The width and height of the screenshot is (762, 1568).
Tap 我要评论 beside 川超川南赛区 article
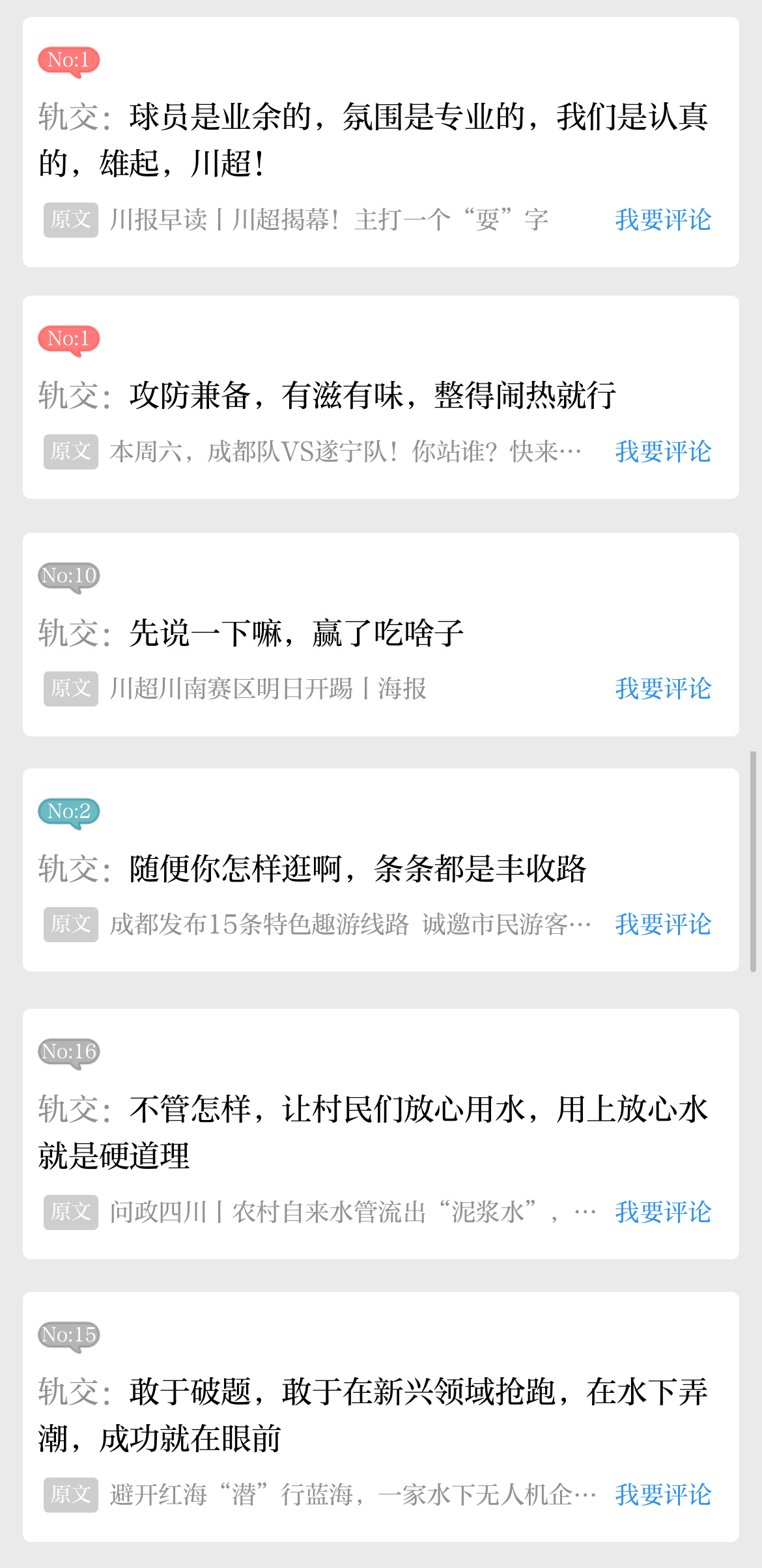coord(663,689)
